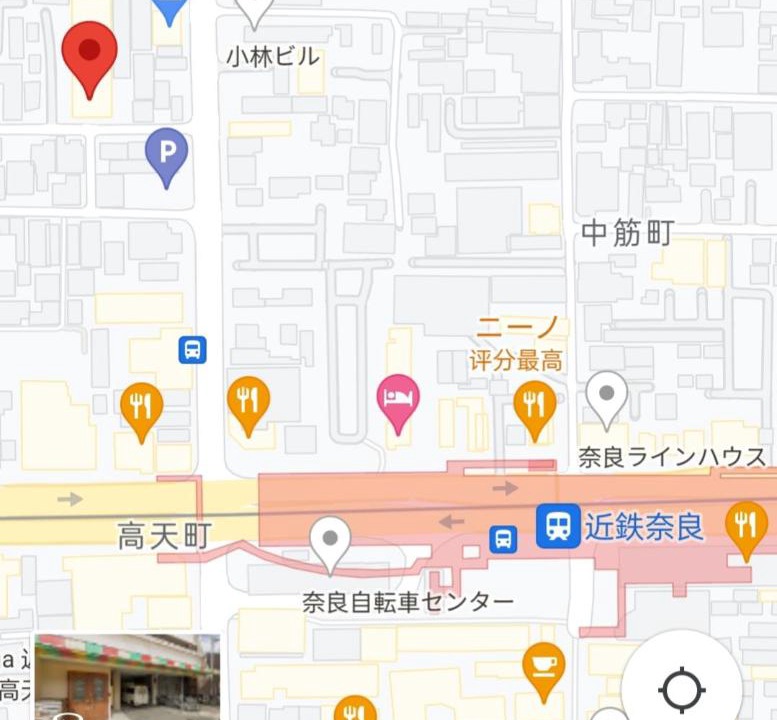Image resolution: width=777 pixels, height=720 pixels.
Task: Tap the red dropped location pin
Action: (x=89, y=52)
